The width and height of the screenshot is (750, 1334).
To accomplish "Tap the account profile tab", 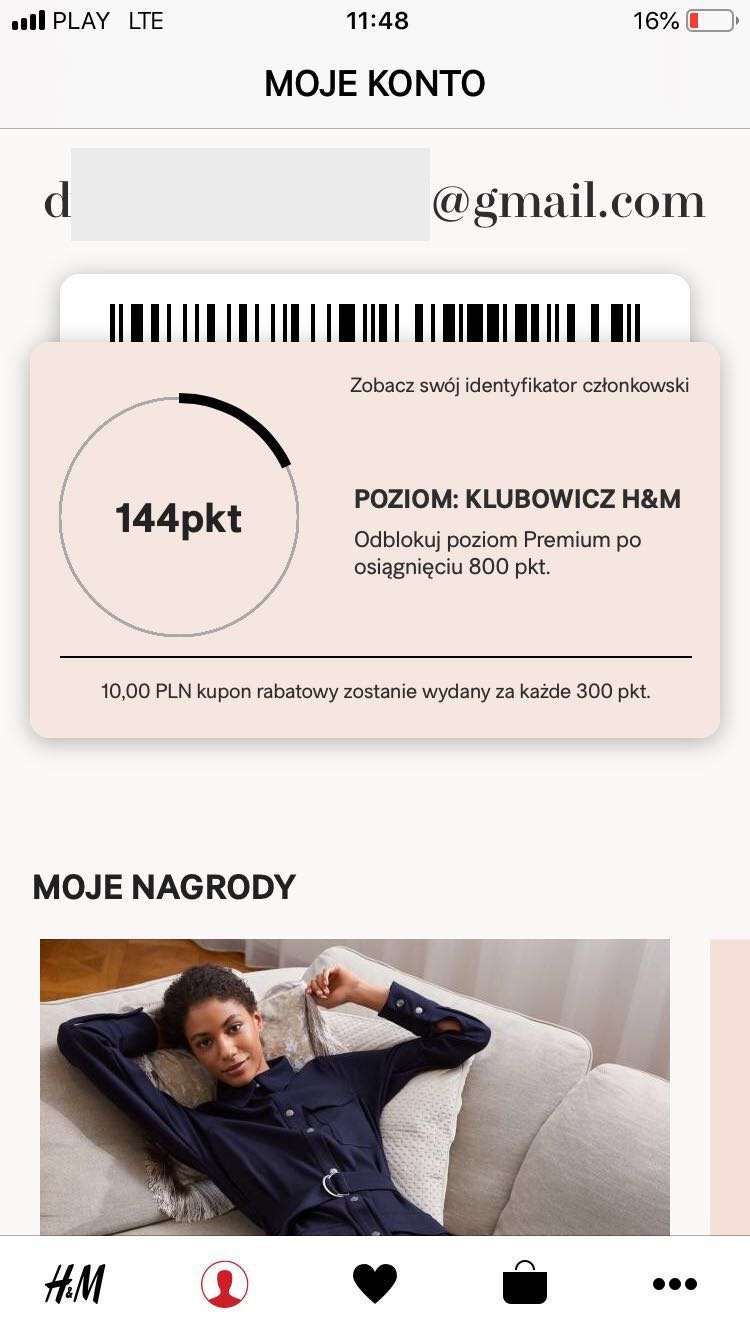I will [x=225, y=1283].
